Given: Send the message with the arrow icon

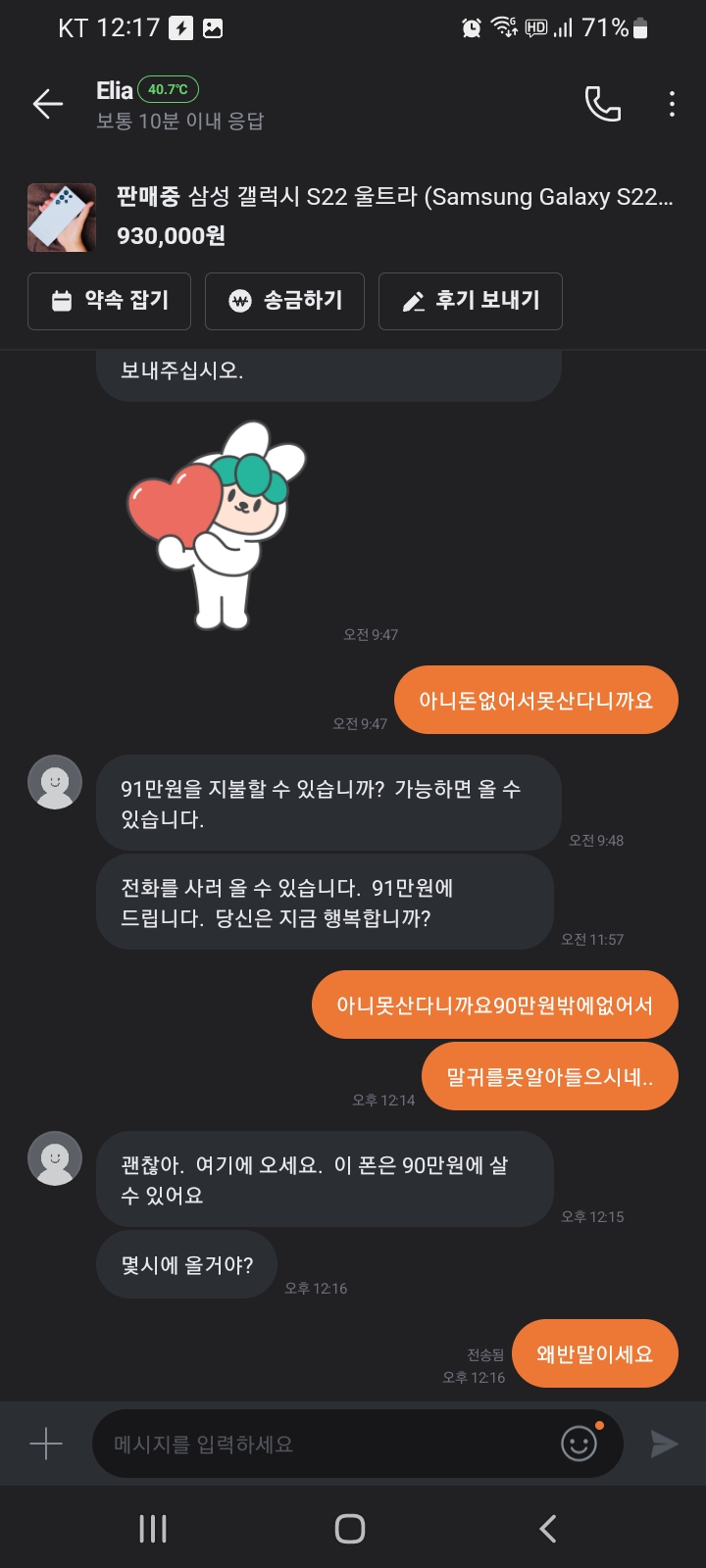Looking at the screenshot, I should click(664, 1444).
